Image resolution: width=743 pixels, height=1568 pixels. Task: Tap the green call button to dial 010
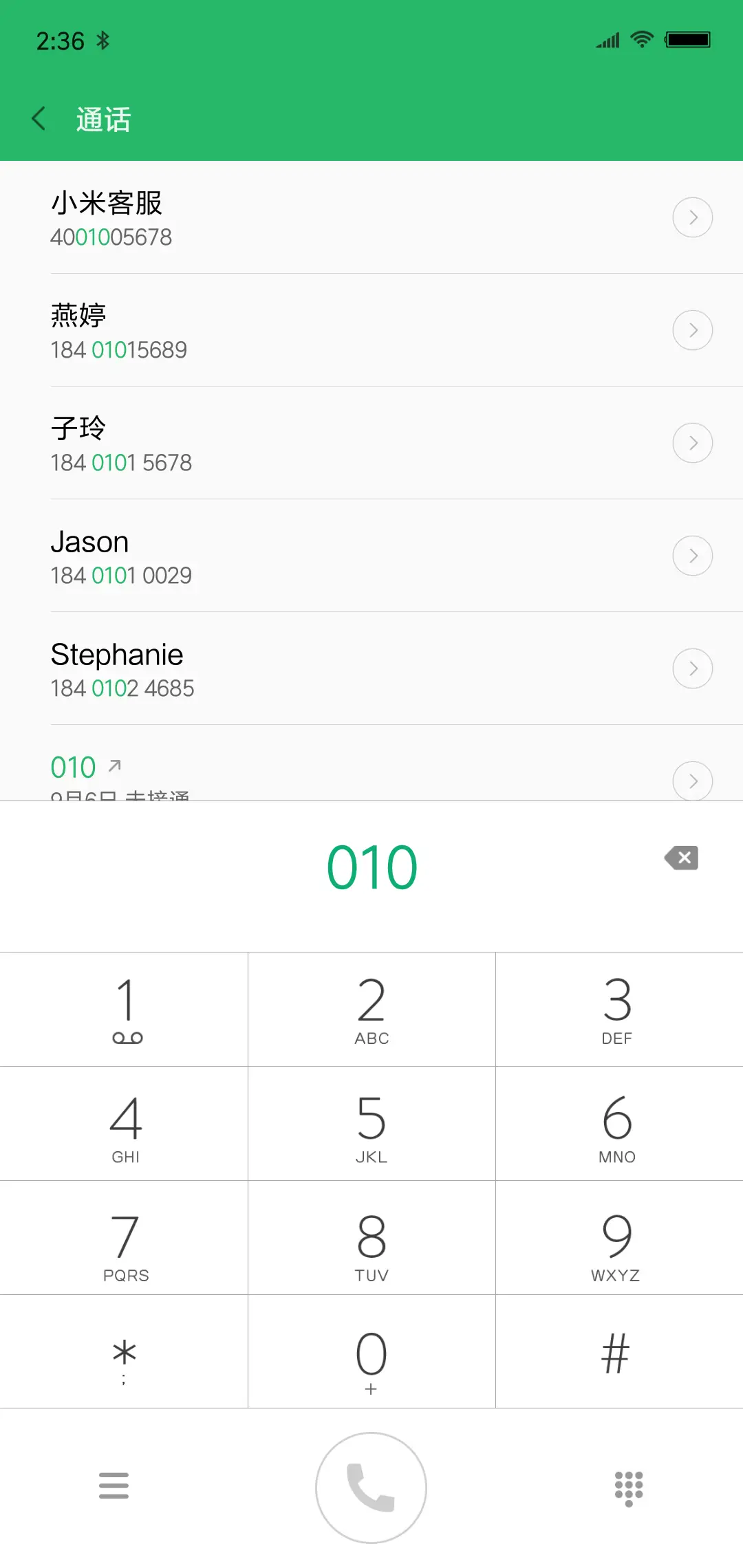pos(371,1488)
